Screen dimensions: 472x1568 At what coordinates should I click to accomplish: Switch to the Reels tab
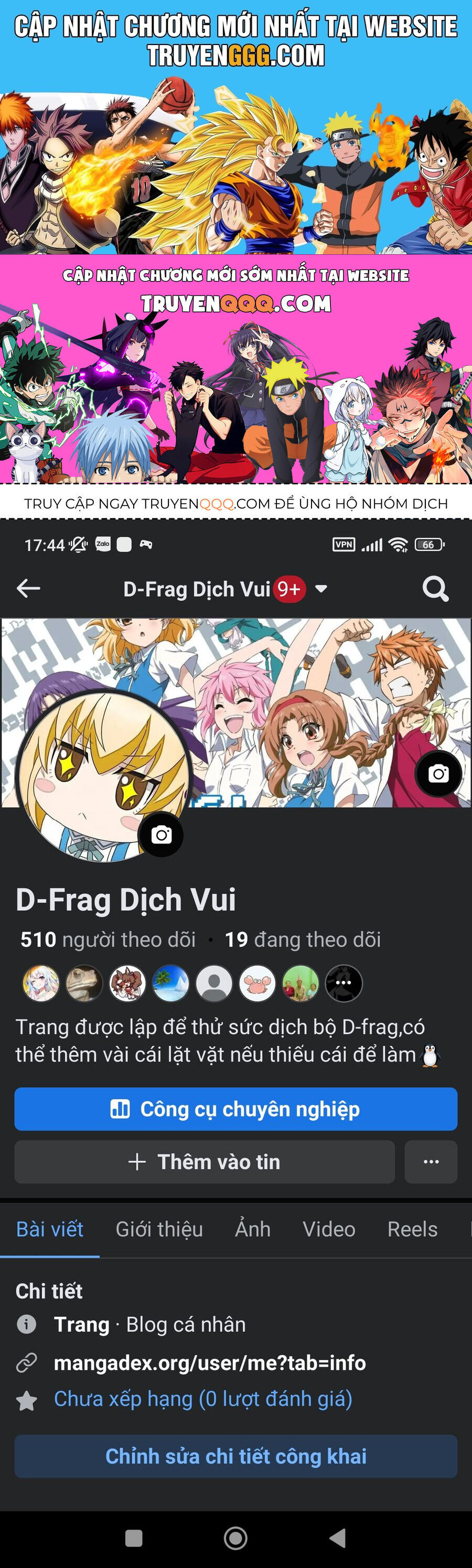[412, 1229]
